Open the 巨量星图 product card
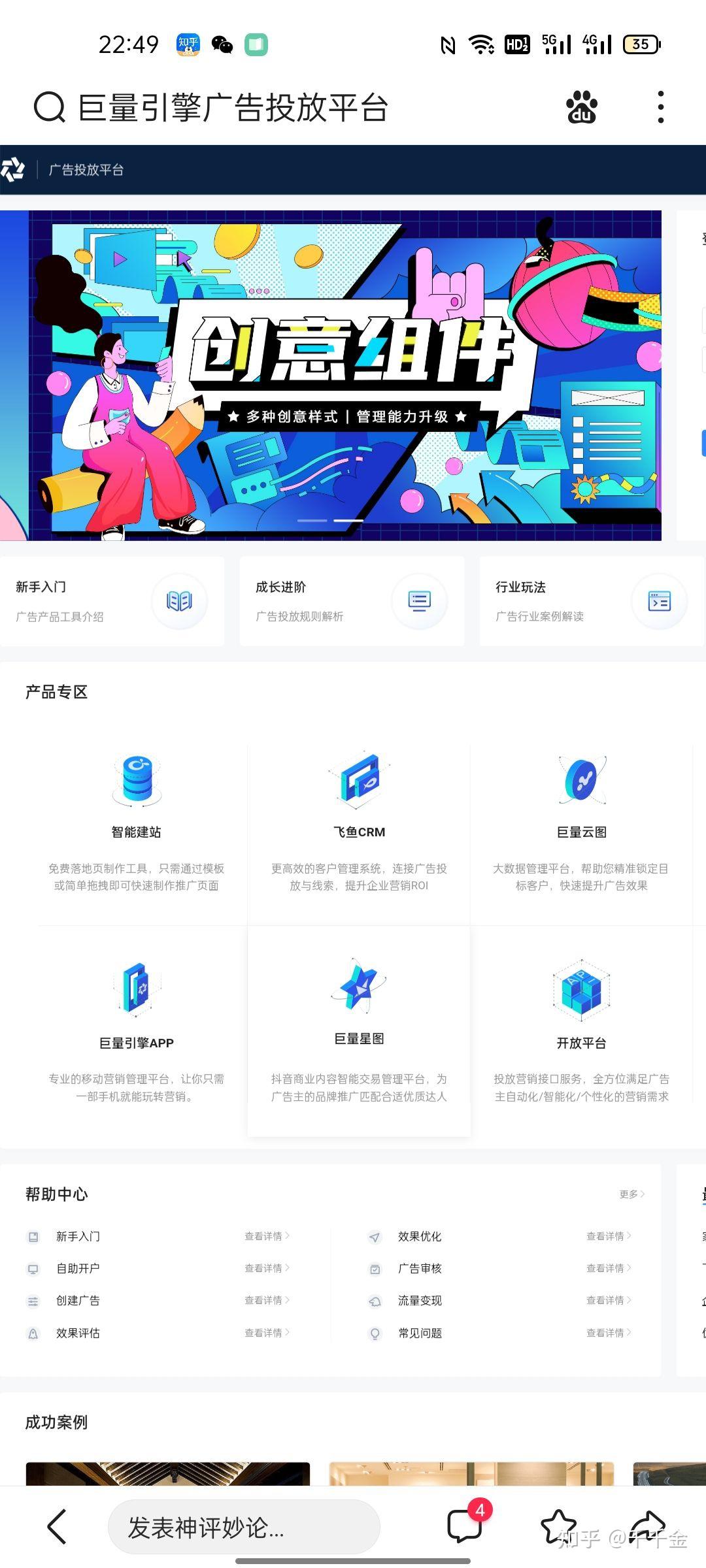This screenshot has width=706, height=1568. click(x=359, y=1032)
